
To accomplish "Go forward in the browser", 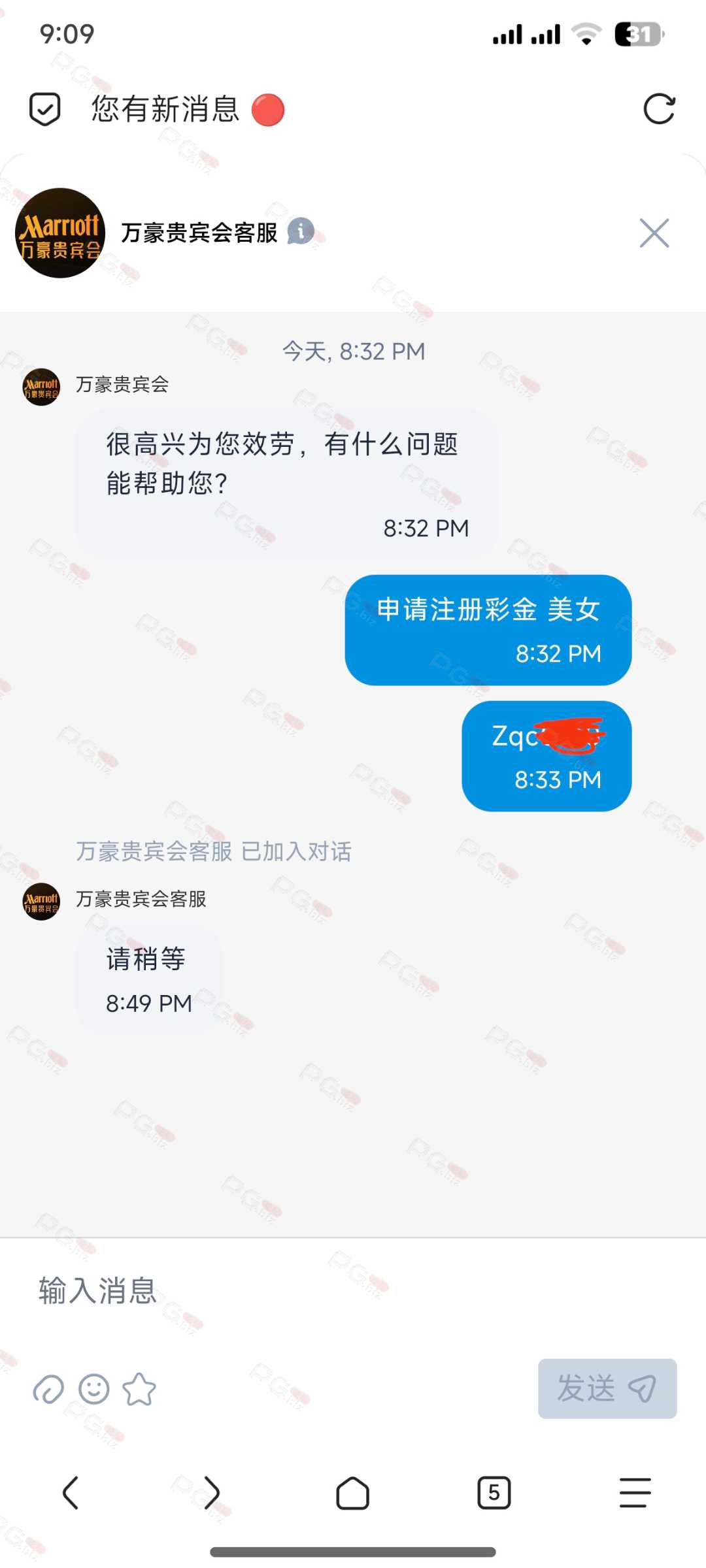I will [x=212, y=1493].
